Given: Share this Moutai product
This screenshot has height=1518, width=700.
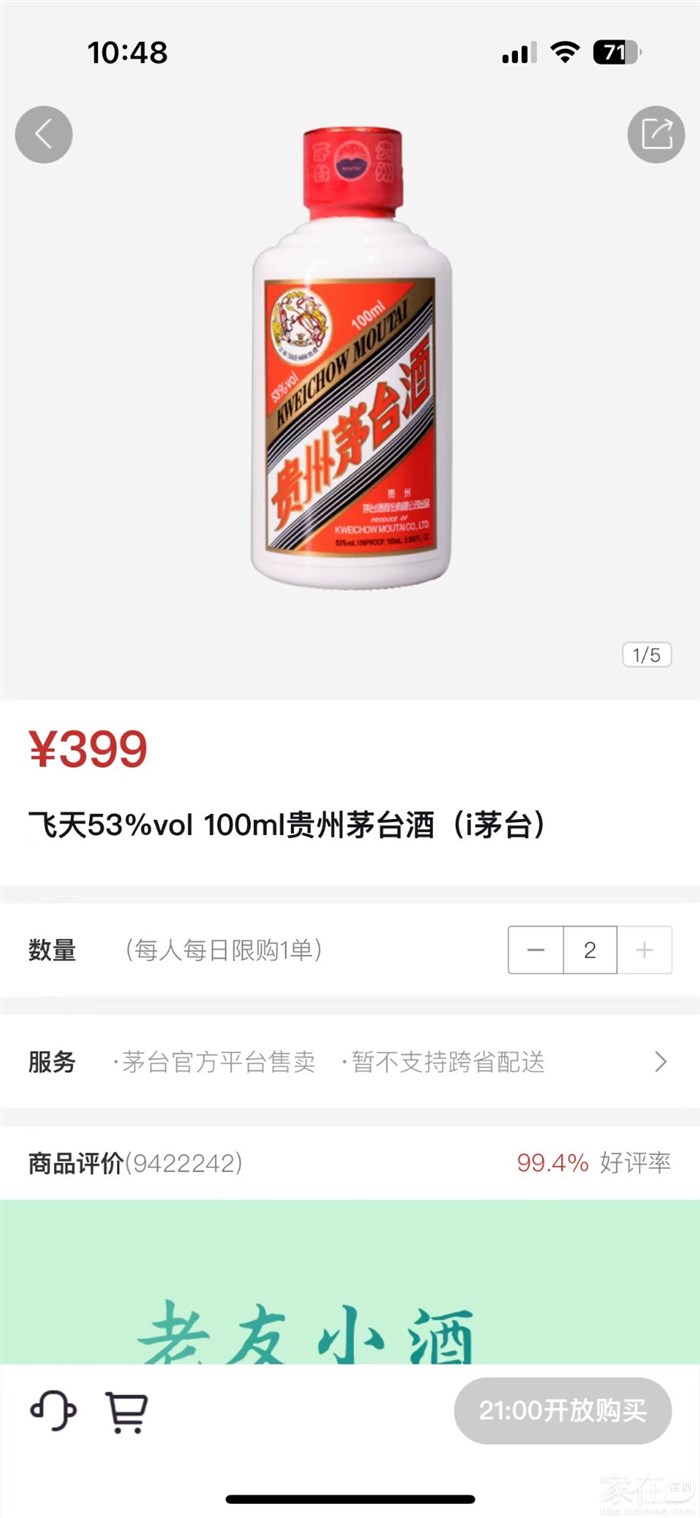Looking at the screenshot, I should (656, 134).
